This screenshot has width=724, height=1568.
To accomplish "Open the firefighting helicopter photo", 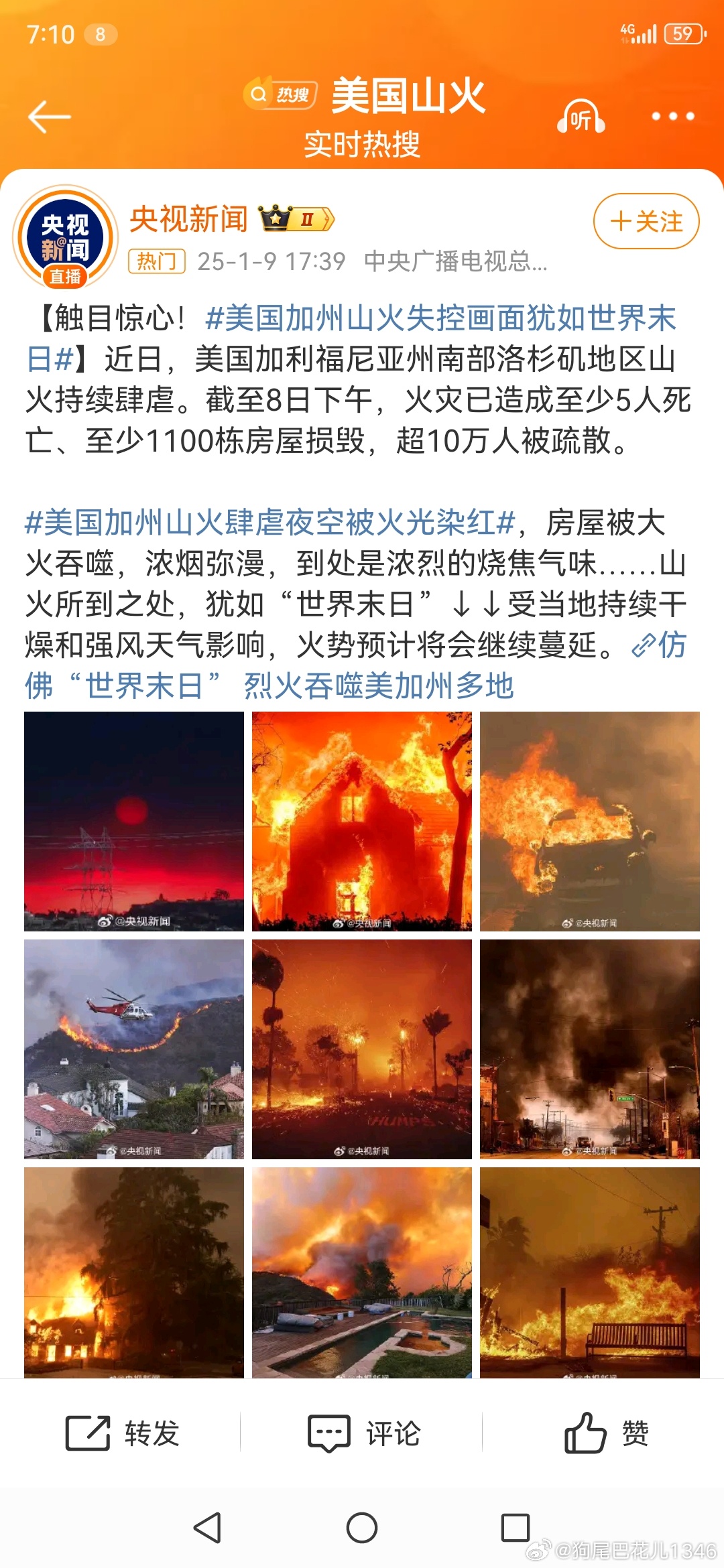I will pos(134,1049).
